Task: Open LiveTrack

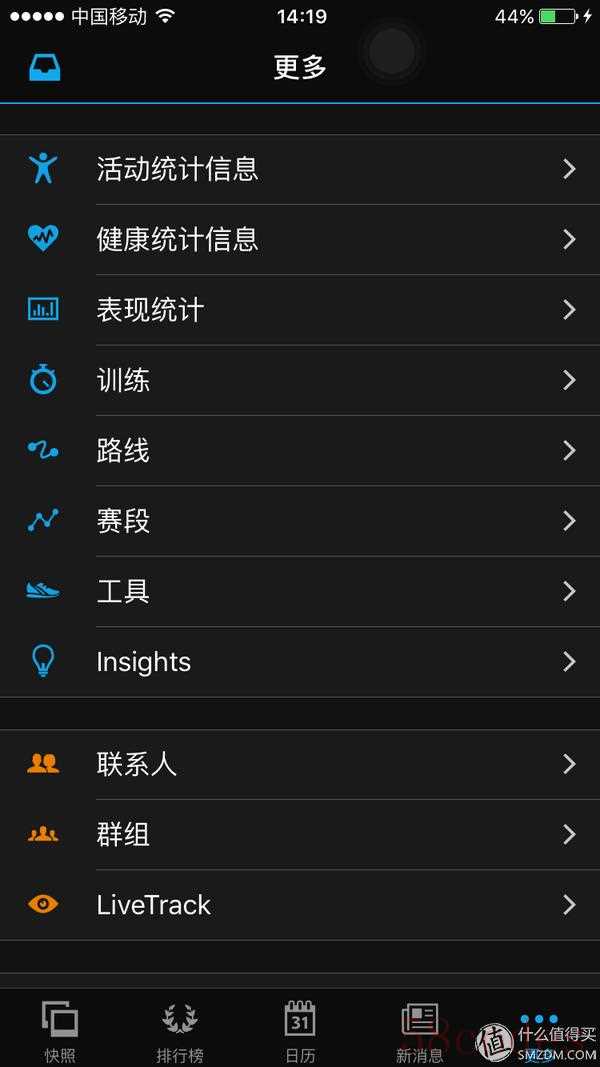Action: coord(300,905)
